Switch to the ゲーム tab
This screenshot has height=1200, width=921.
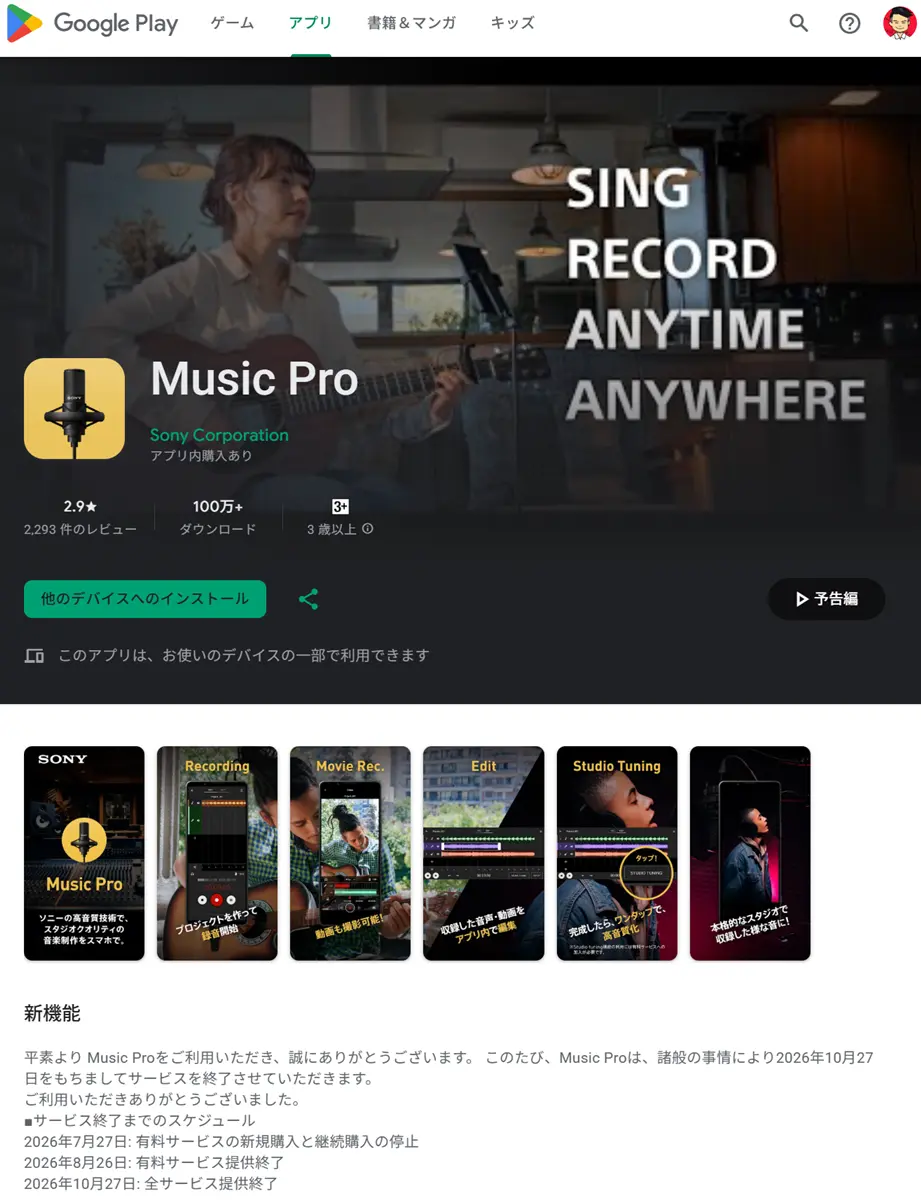point(232,23)
